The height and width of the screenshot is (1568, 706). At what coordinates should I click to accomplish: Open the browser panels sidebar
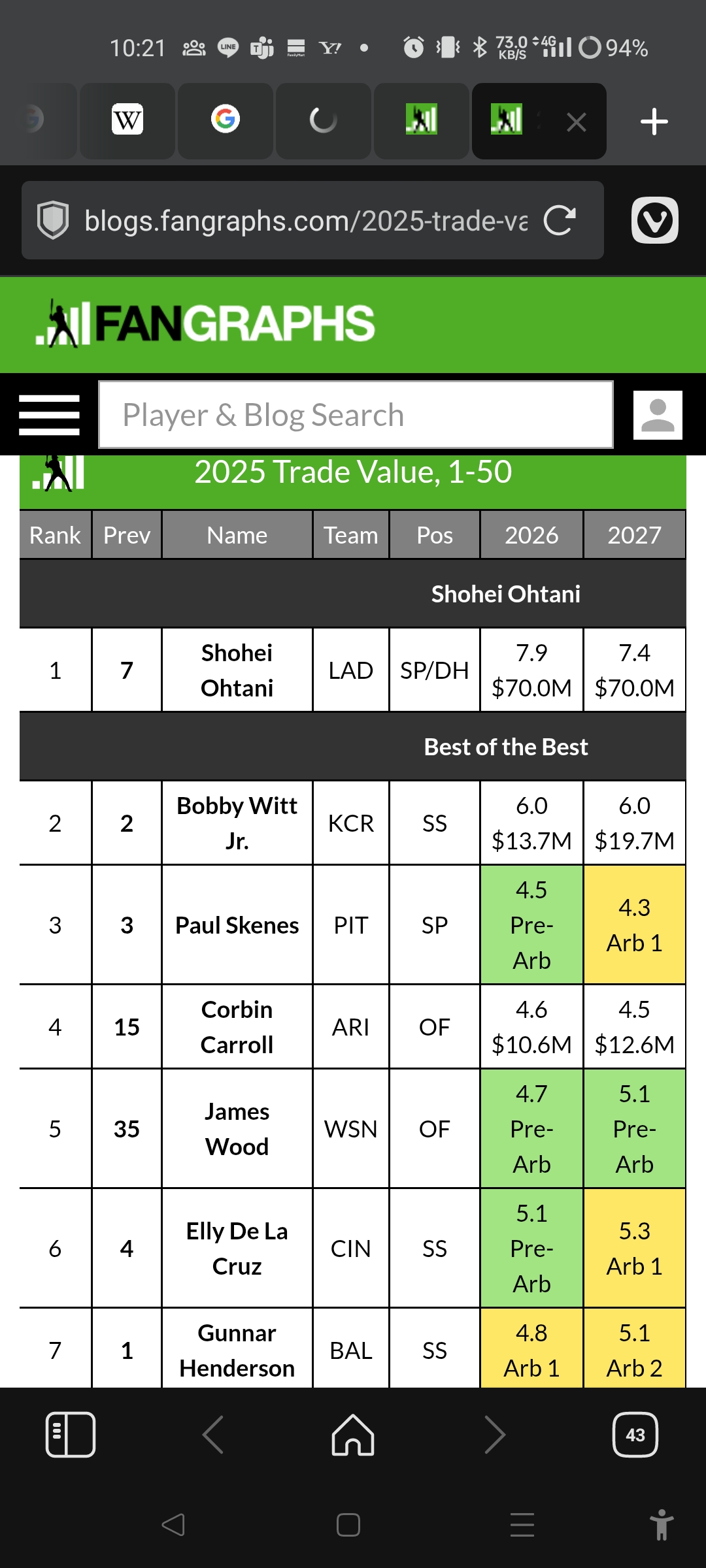point(71,1435)
